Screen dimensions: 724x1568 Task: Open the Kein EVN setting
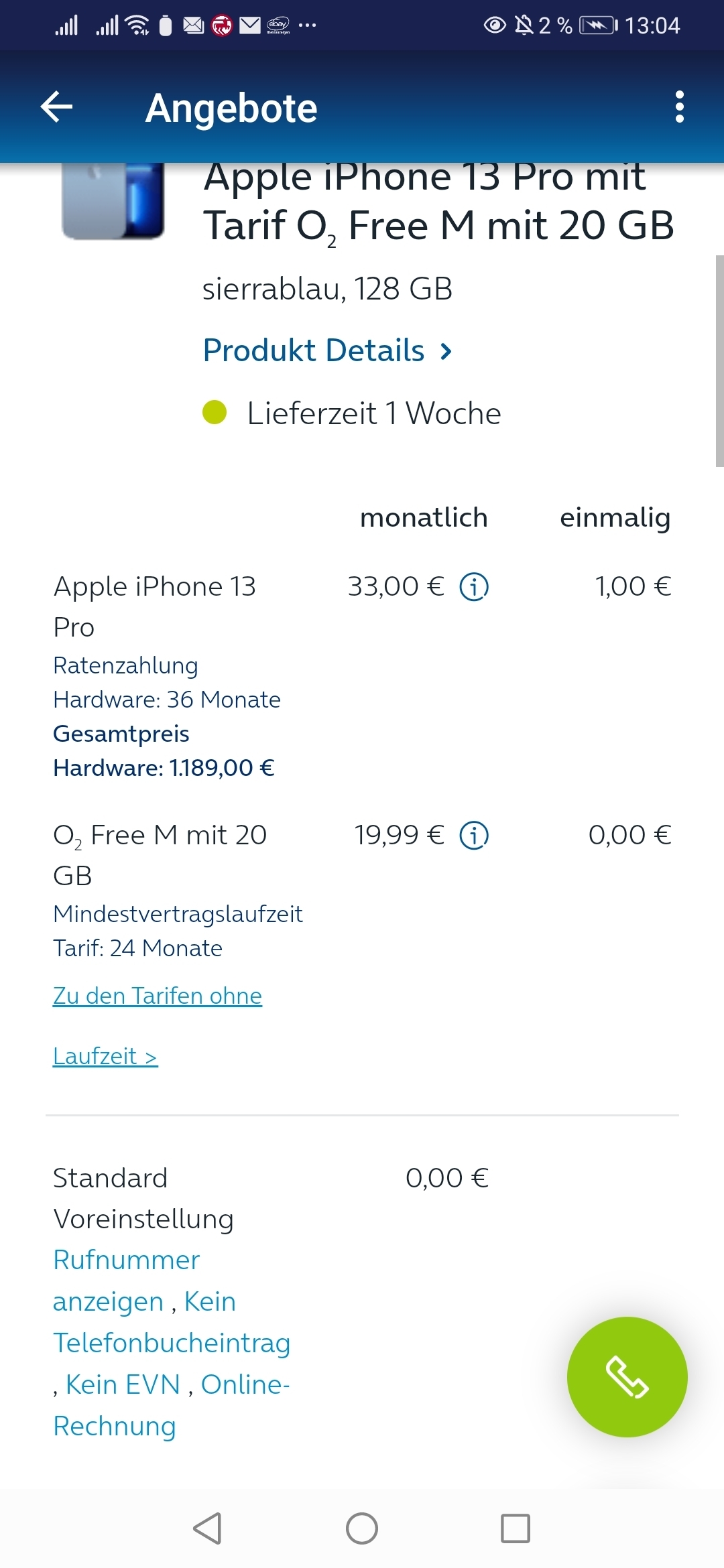coord(123,1384)
